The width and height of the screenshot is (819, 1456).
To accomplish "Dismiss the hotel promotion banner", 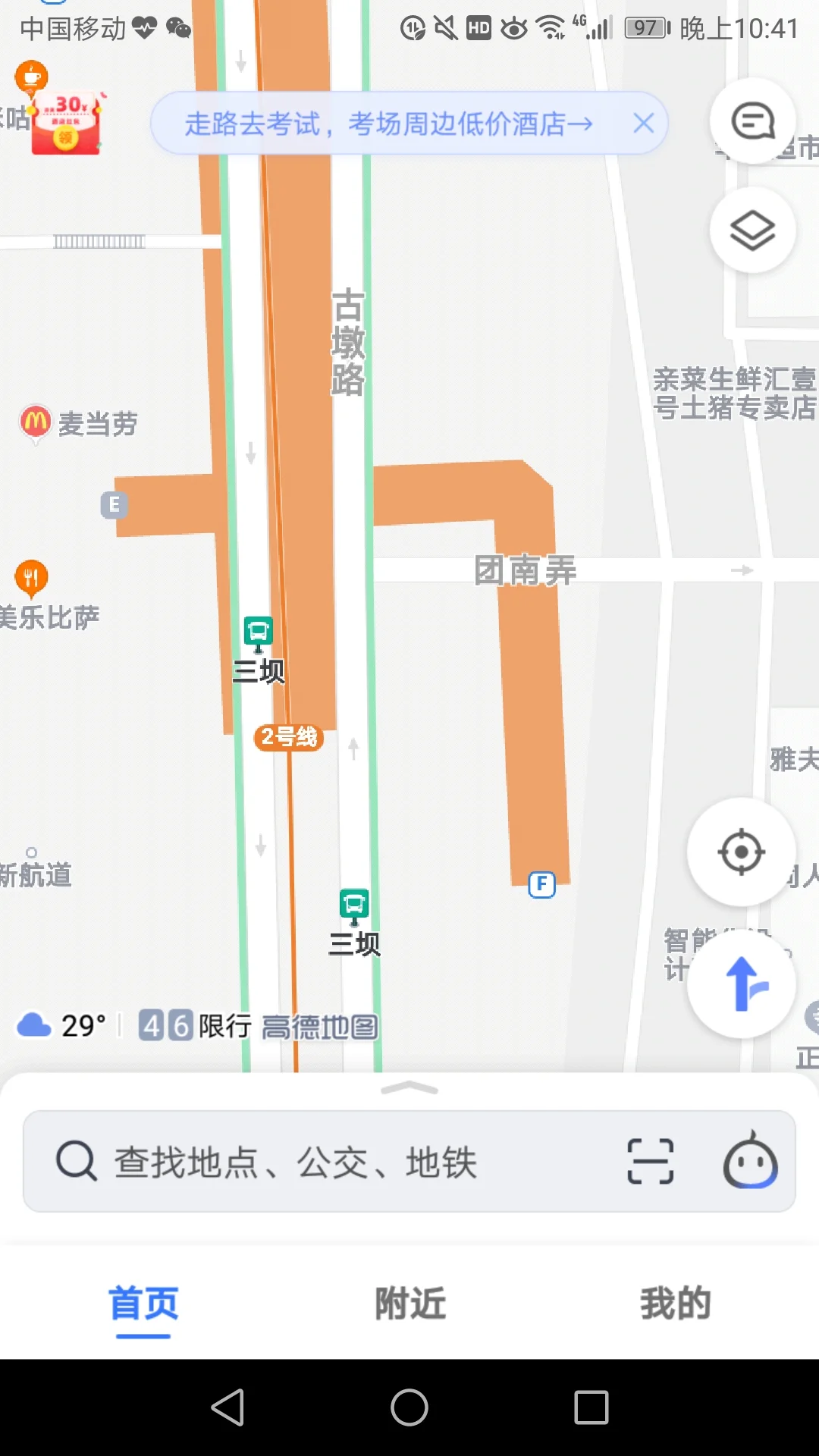I will pos(644,124).
